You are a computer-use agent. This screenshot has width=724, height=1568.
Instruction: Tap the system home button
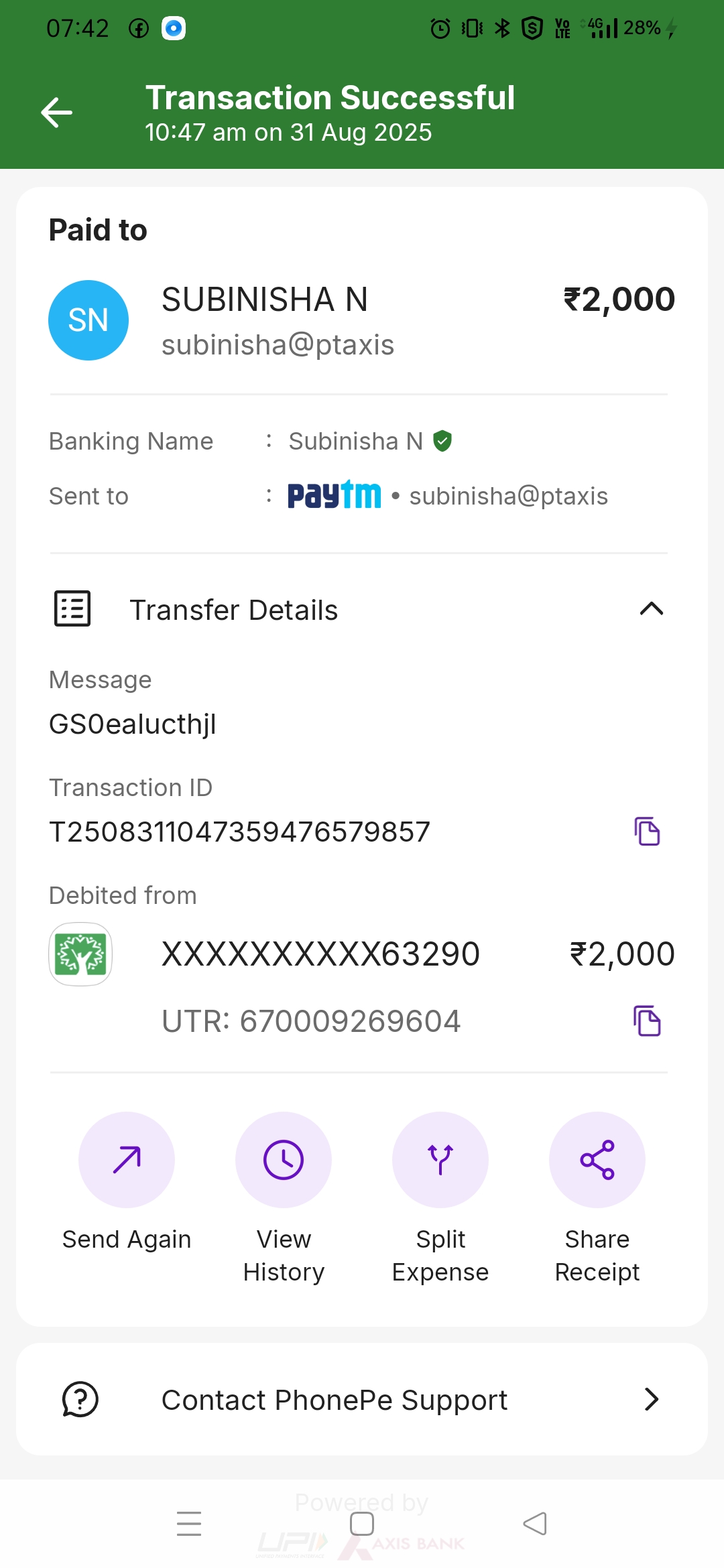[362, 1524]
